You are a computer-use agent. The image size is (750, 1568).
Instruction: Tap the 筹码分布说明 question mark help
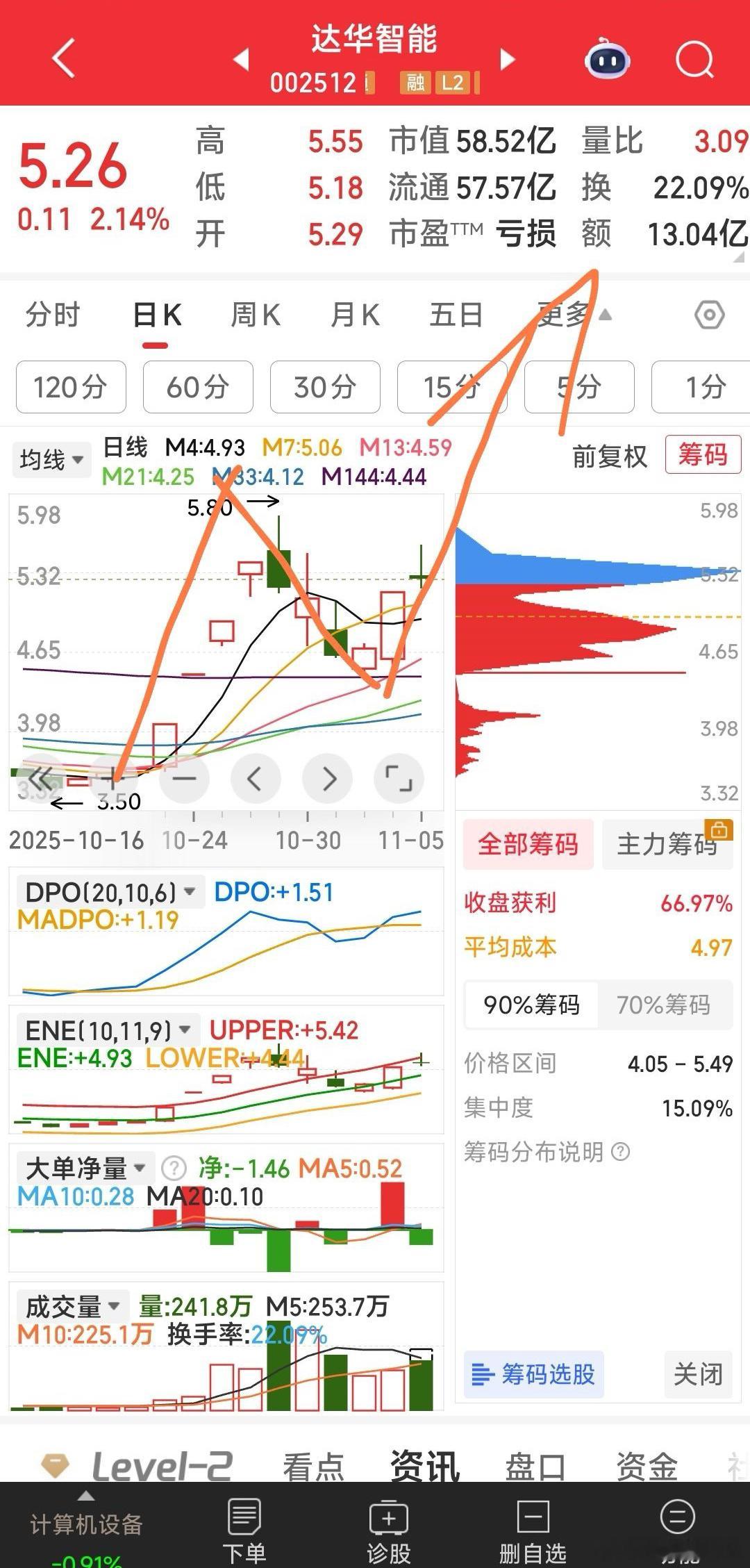pos(619,1153)
